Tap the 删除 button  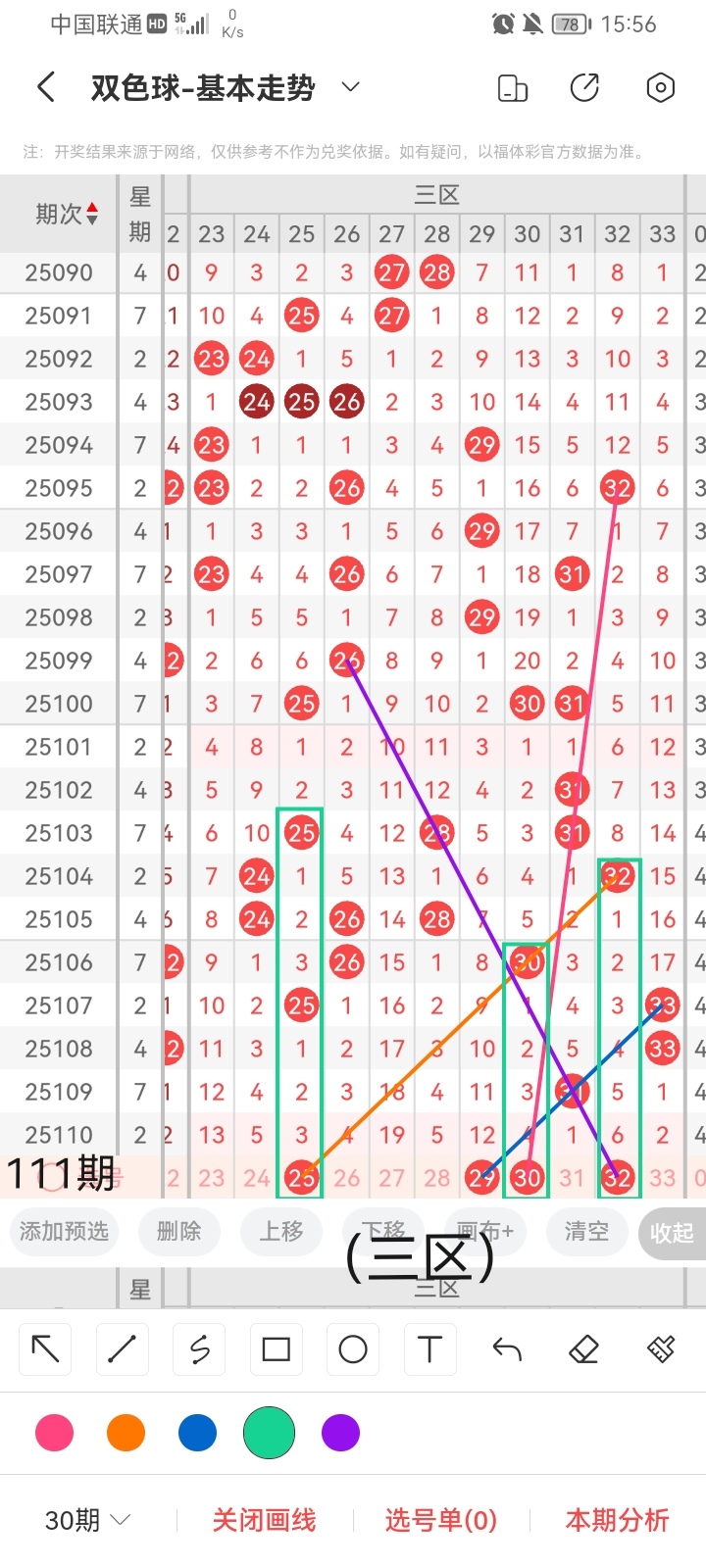[178, 1231]
